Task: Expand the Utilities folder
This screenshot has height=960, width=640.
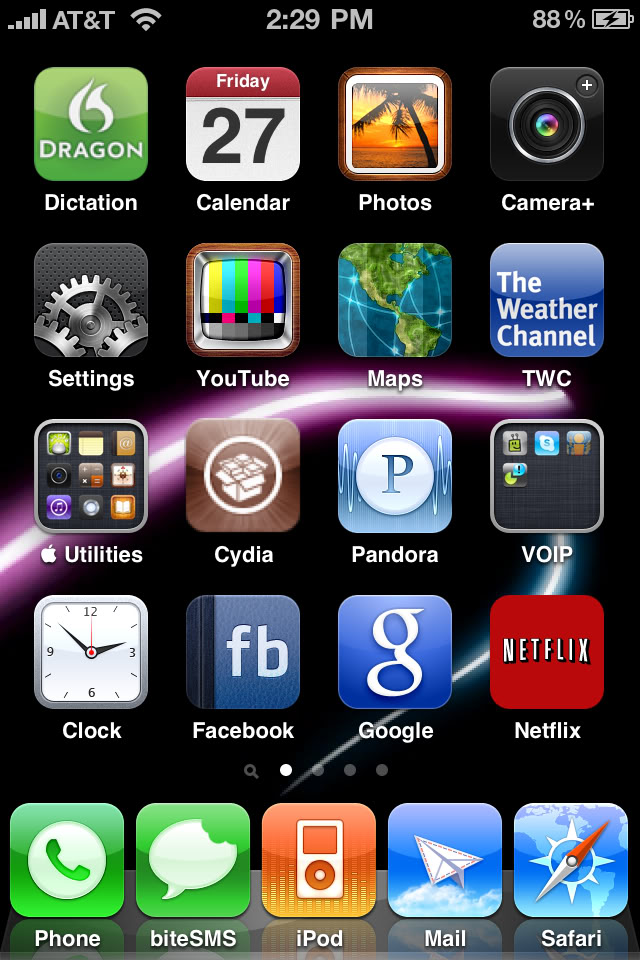Action: [x=91, y=476]
